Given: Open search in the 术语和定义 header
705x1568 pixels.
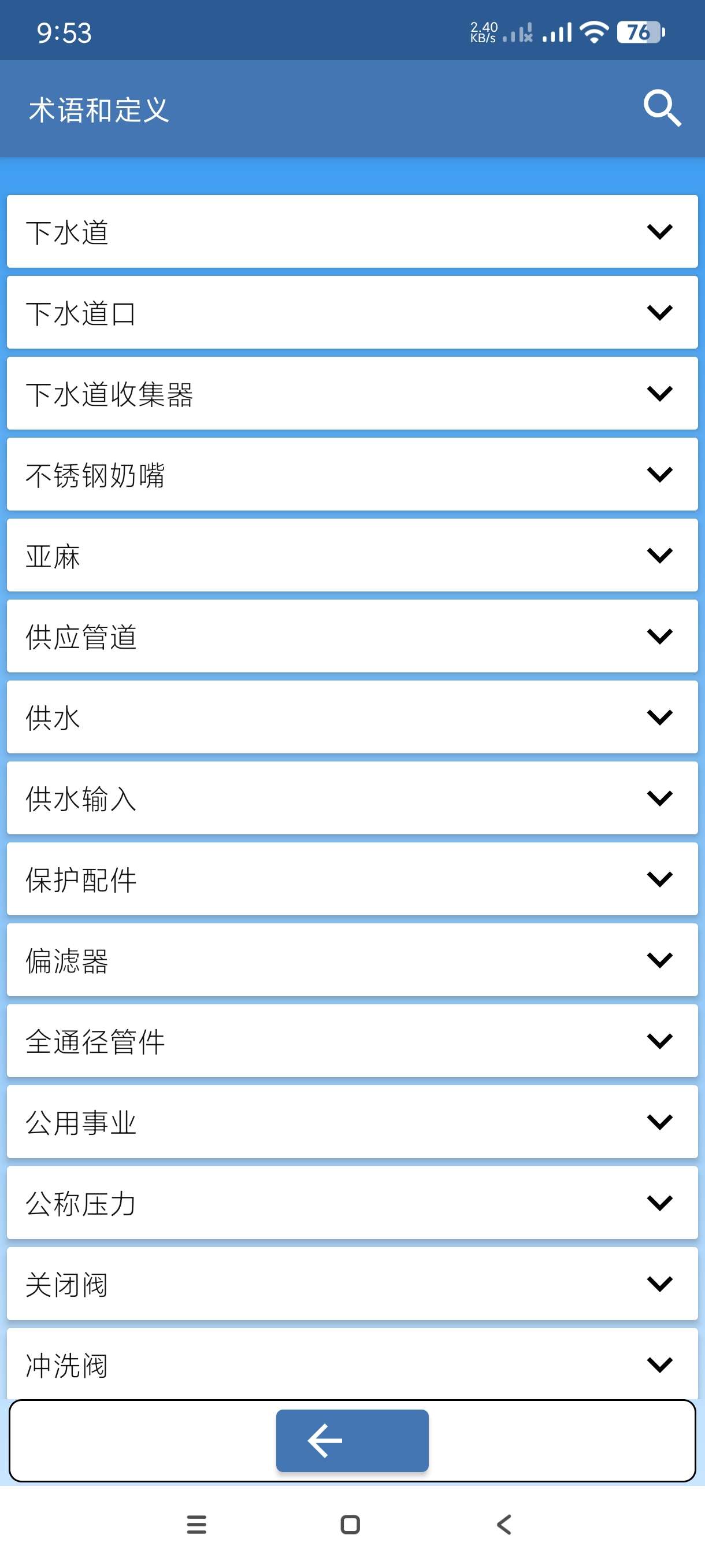Looking at the screenshot, I should [662, 108].
